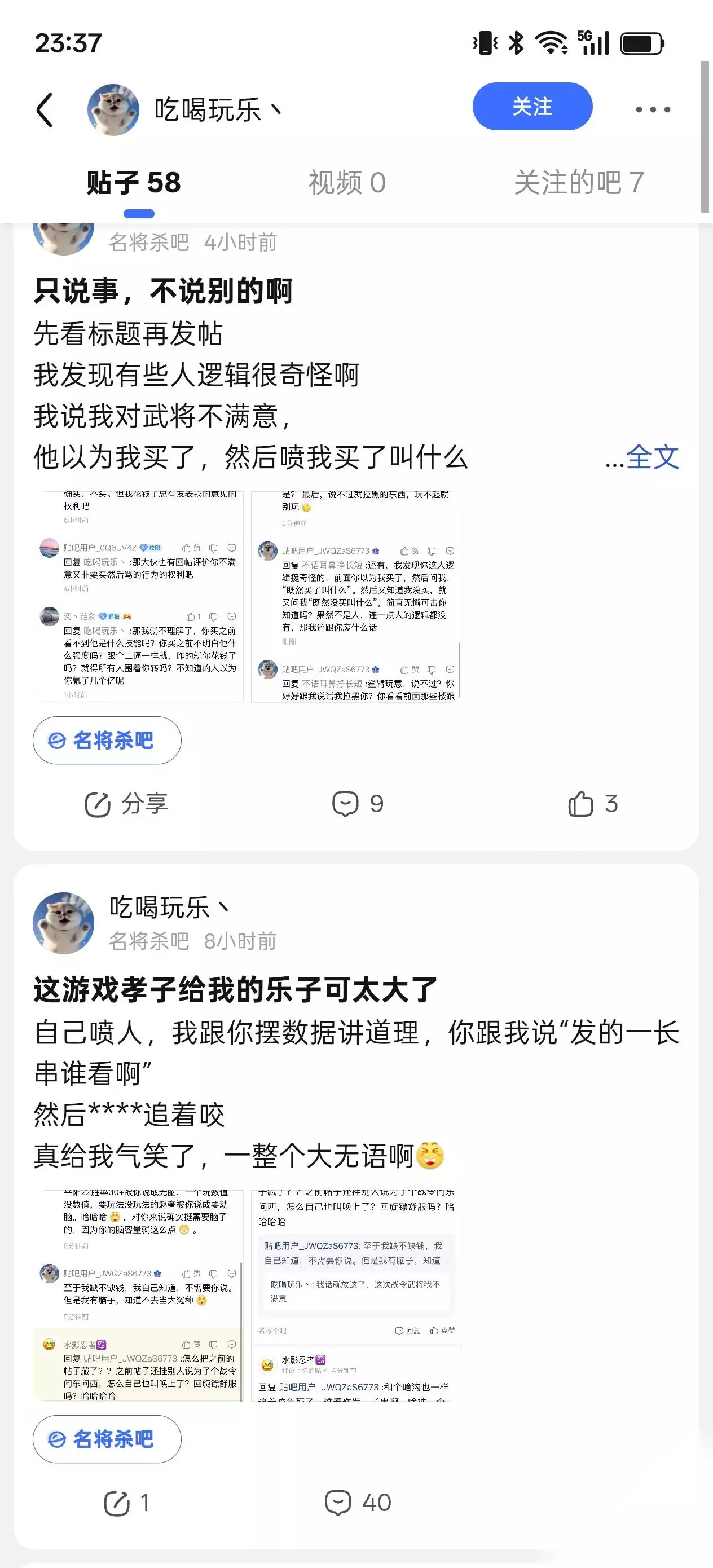Open 名将杀吧 chip under 这游戏孝子 post
The image size is (713, 1568).
tap(107, 1439)
